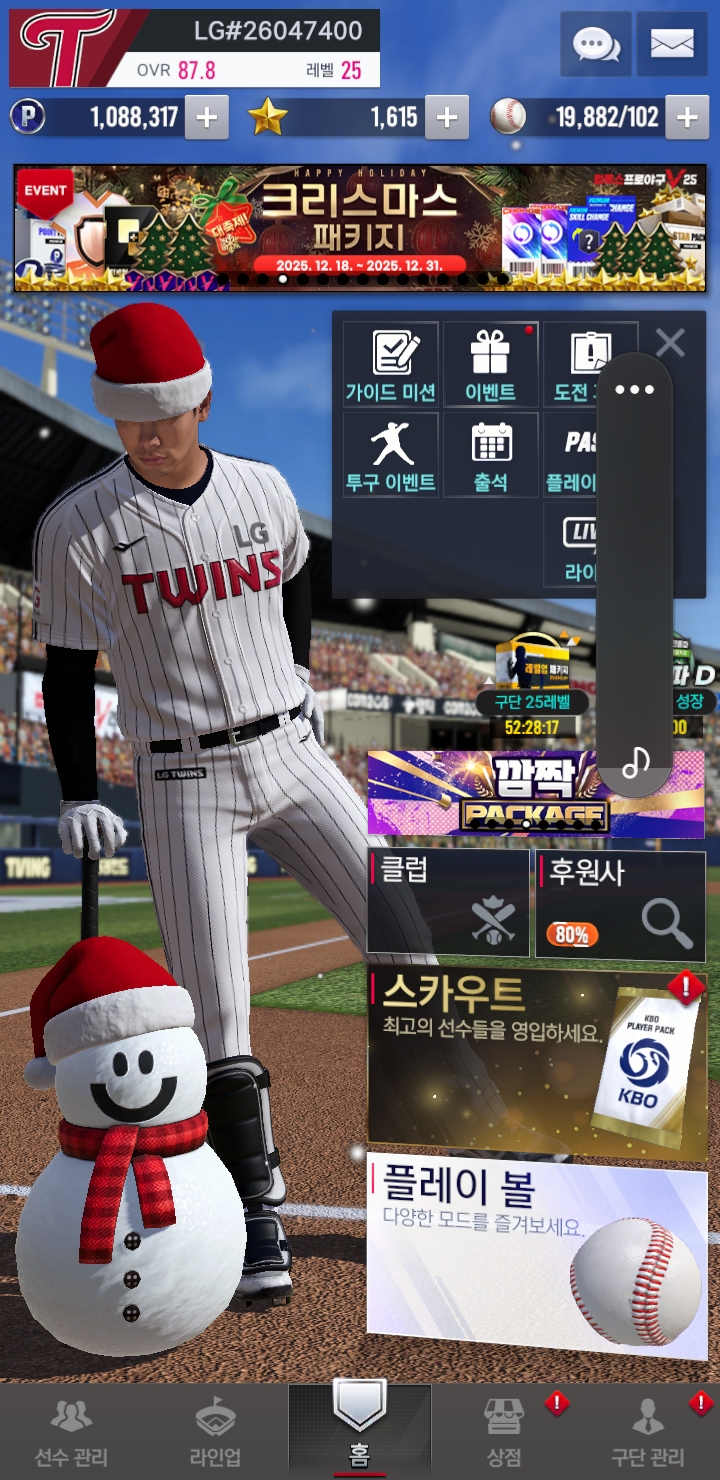The image size is (720, 1480).
Task: Open 스카우트 to recruit players
Action: [x=537, y=1062]
